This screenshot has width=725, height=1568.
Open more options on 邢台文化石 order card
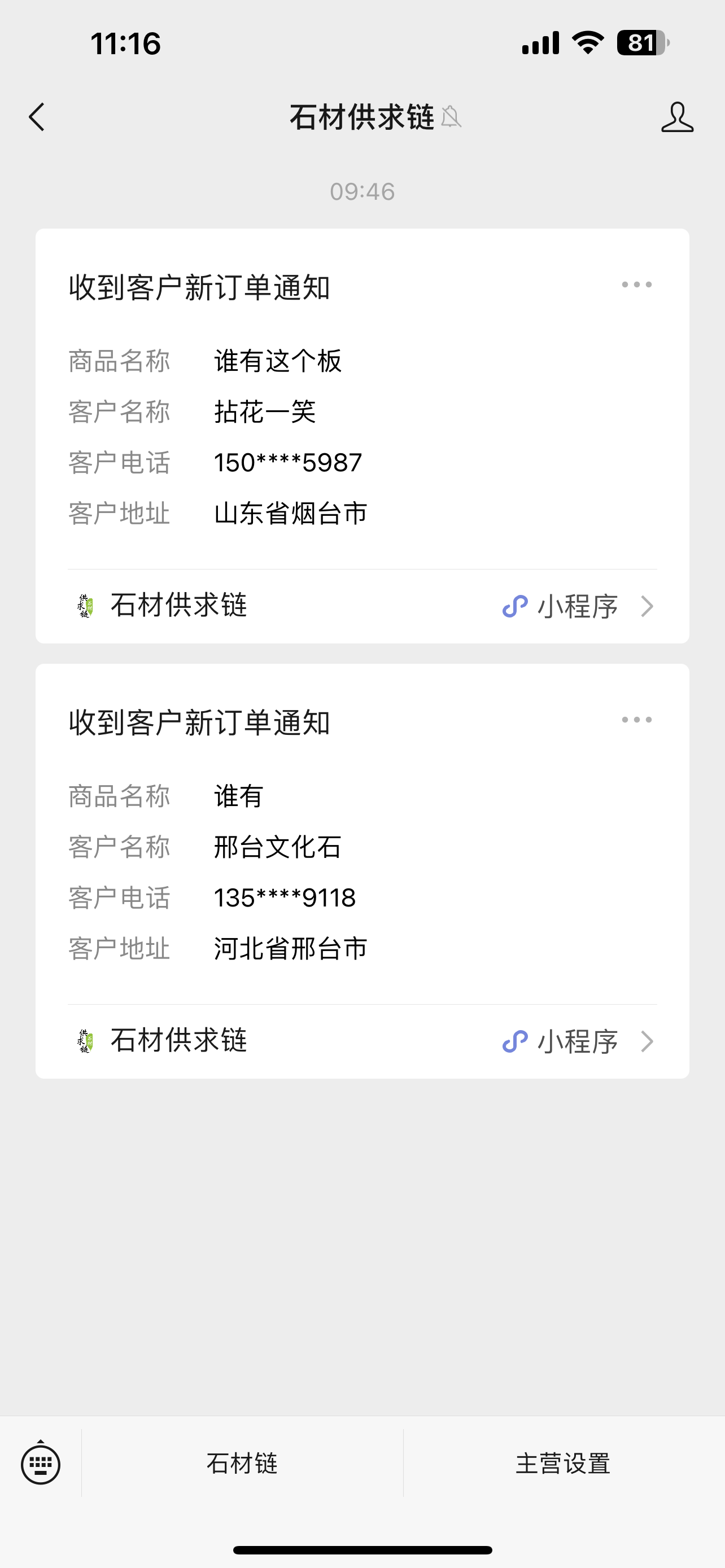(636, 720)
